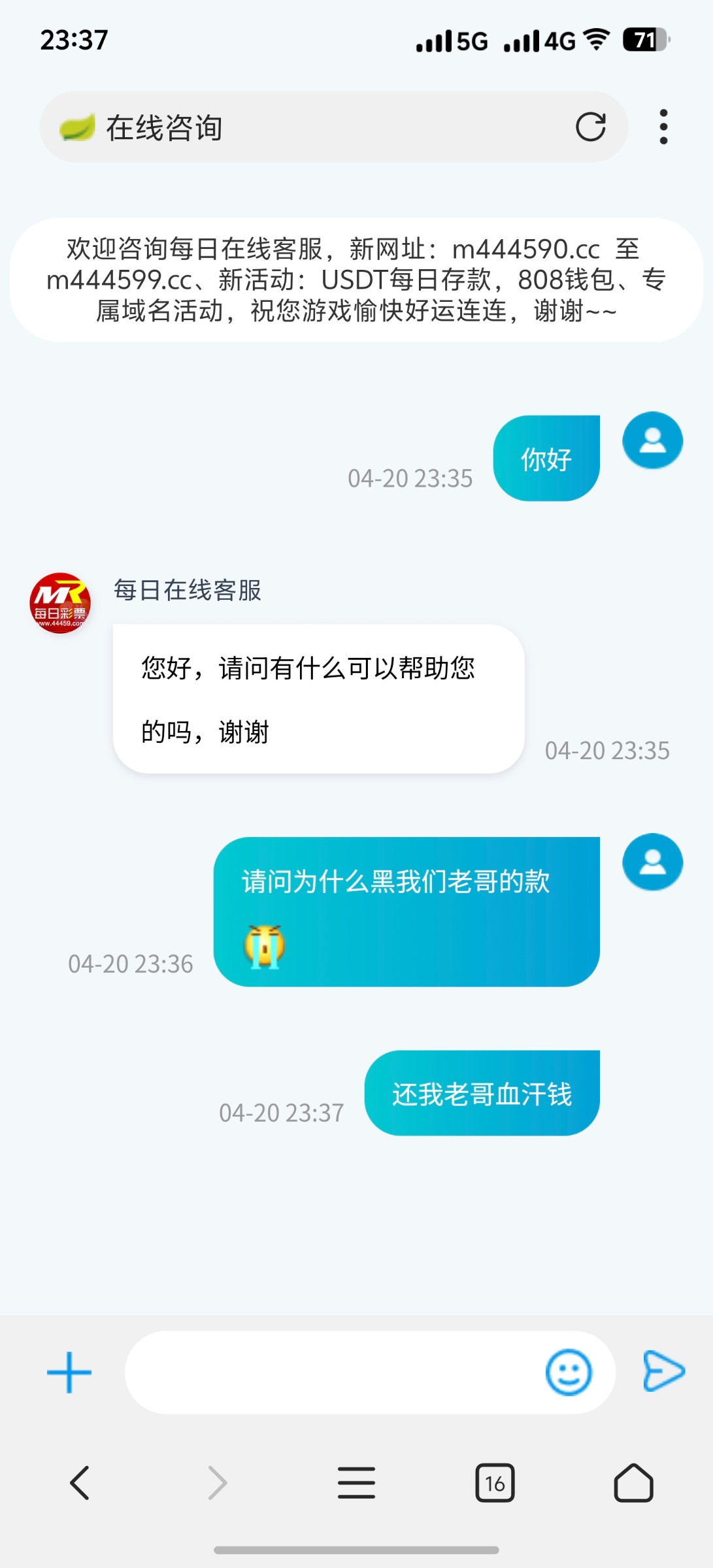This screenshot has width=713, height=1568.
Task: Go back to the previous page
Action: (80, 1482)
